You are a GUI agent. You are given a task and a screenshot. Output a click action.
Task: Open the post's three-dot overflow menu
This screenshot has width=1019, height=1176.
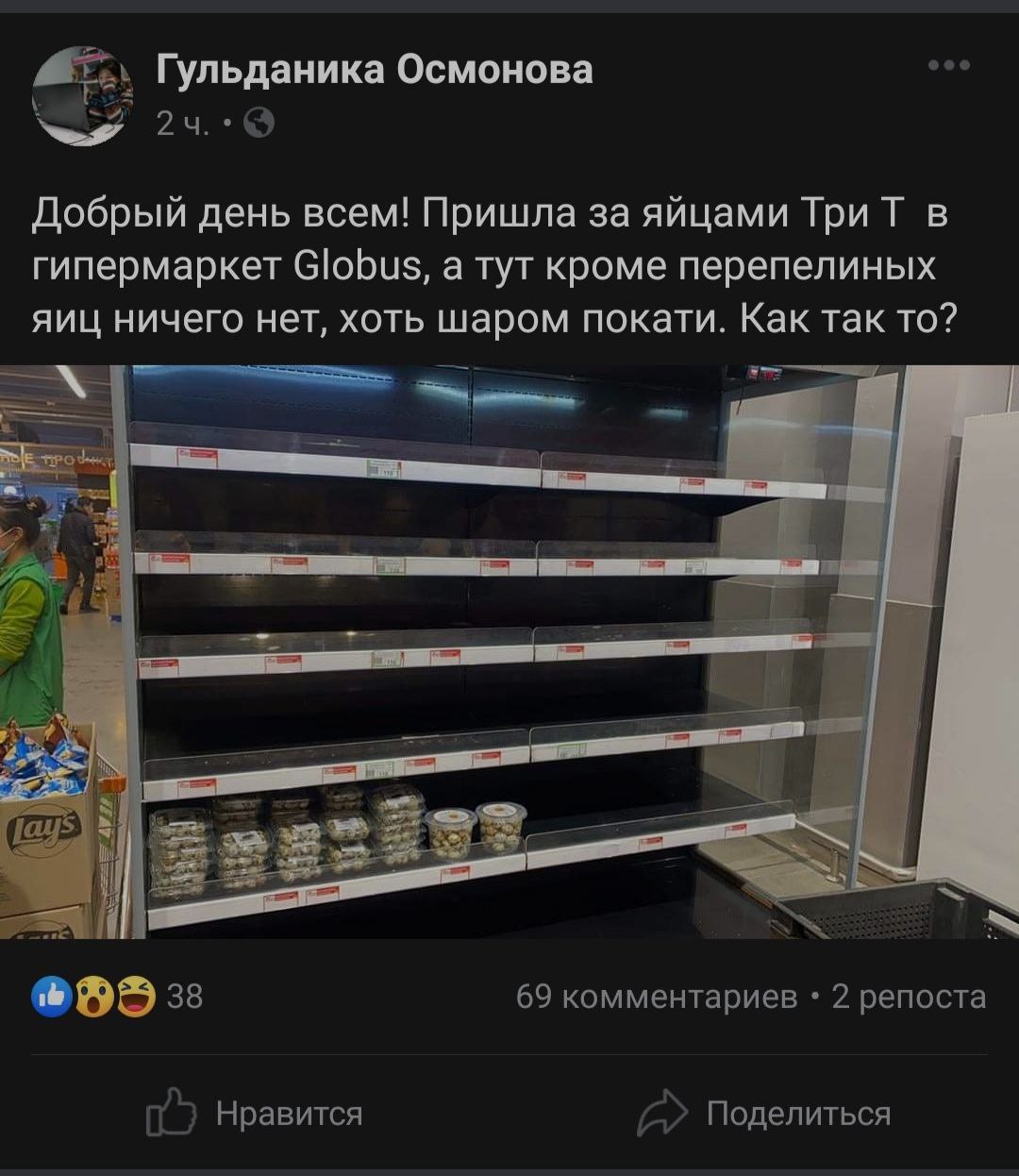(x=948, y=66)
